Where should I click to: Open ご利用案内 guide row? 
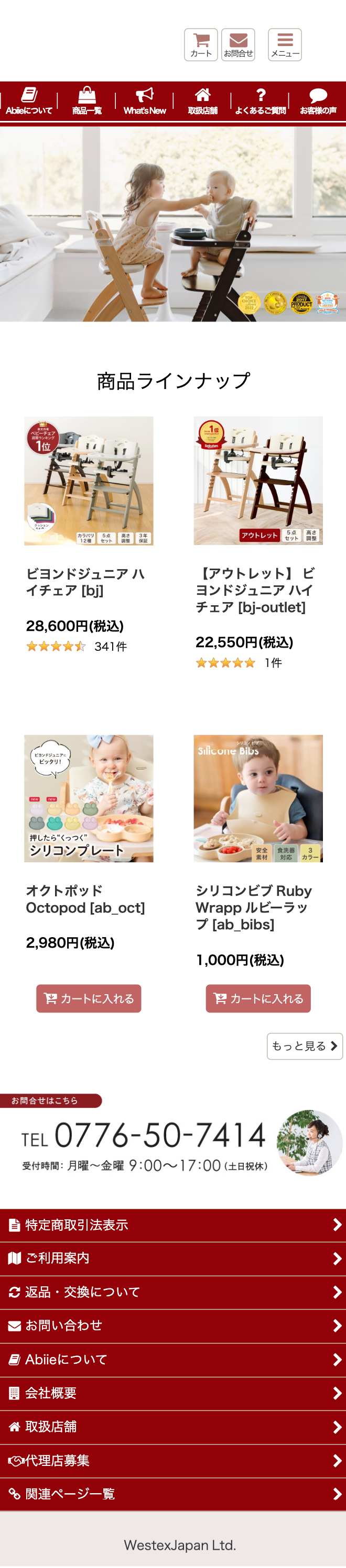click(173, 1258)
